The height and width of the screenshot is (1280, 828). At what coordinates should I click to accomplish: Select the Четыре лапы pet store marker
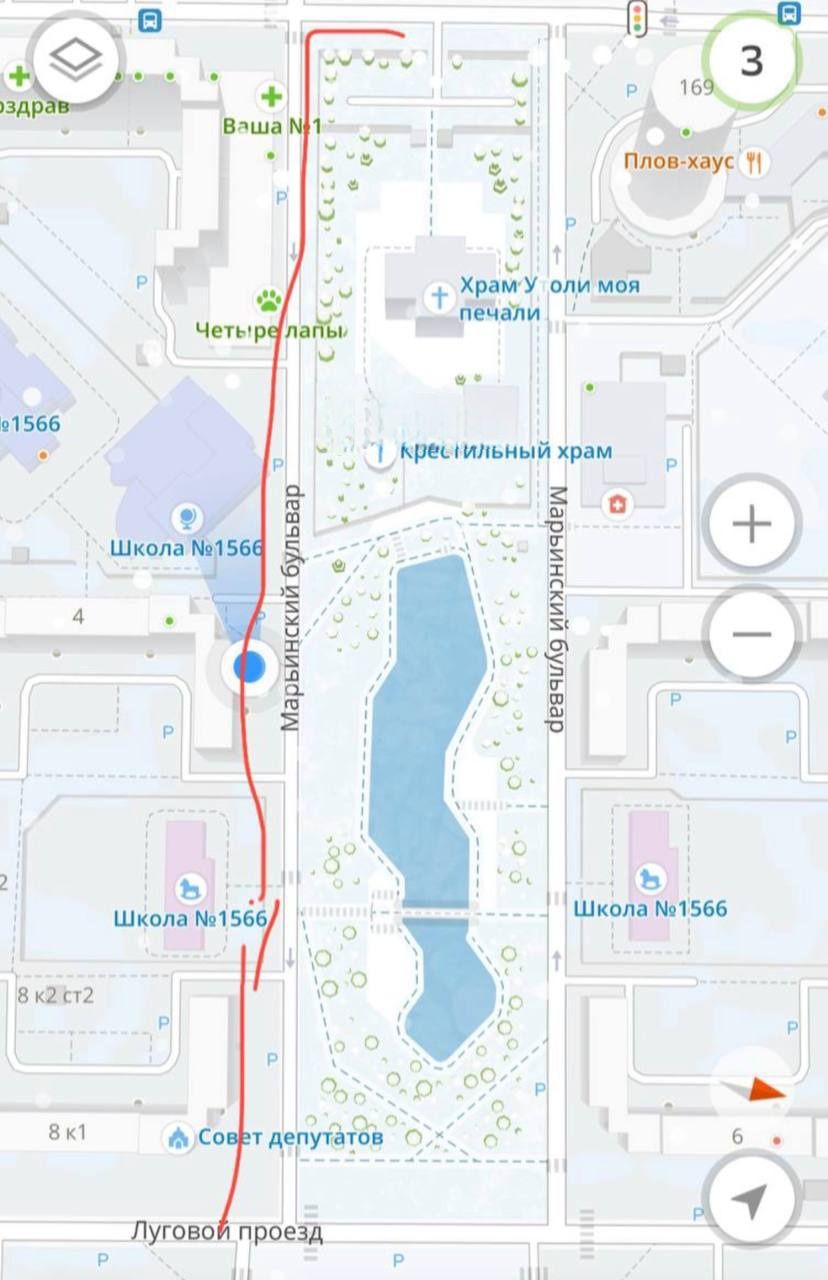268,300
